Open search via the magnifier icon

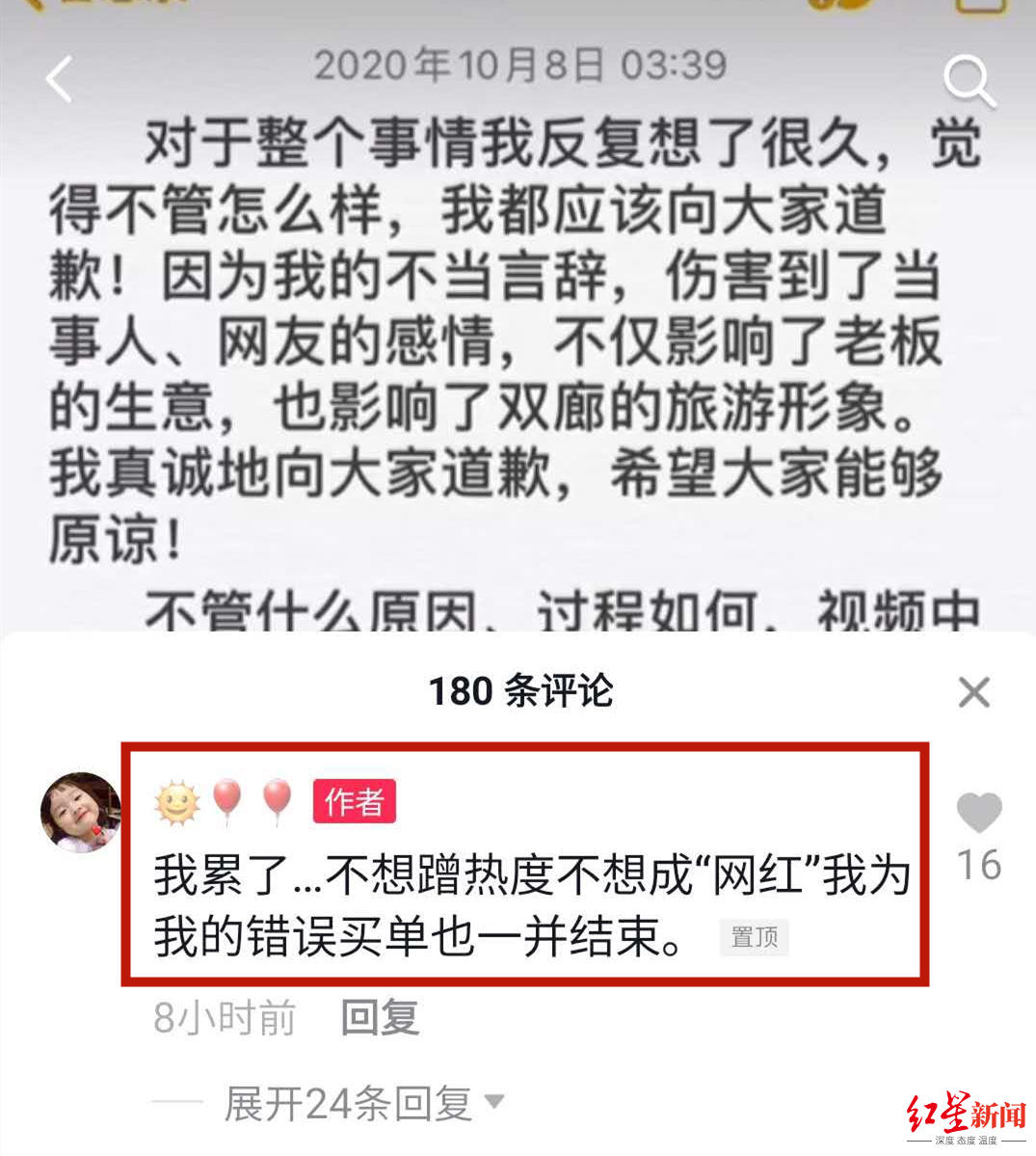coord(968,81)
